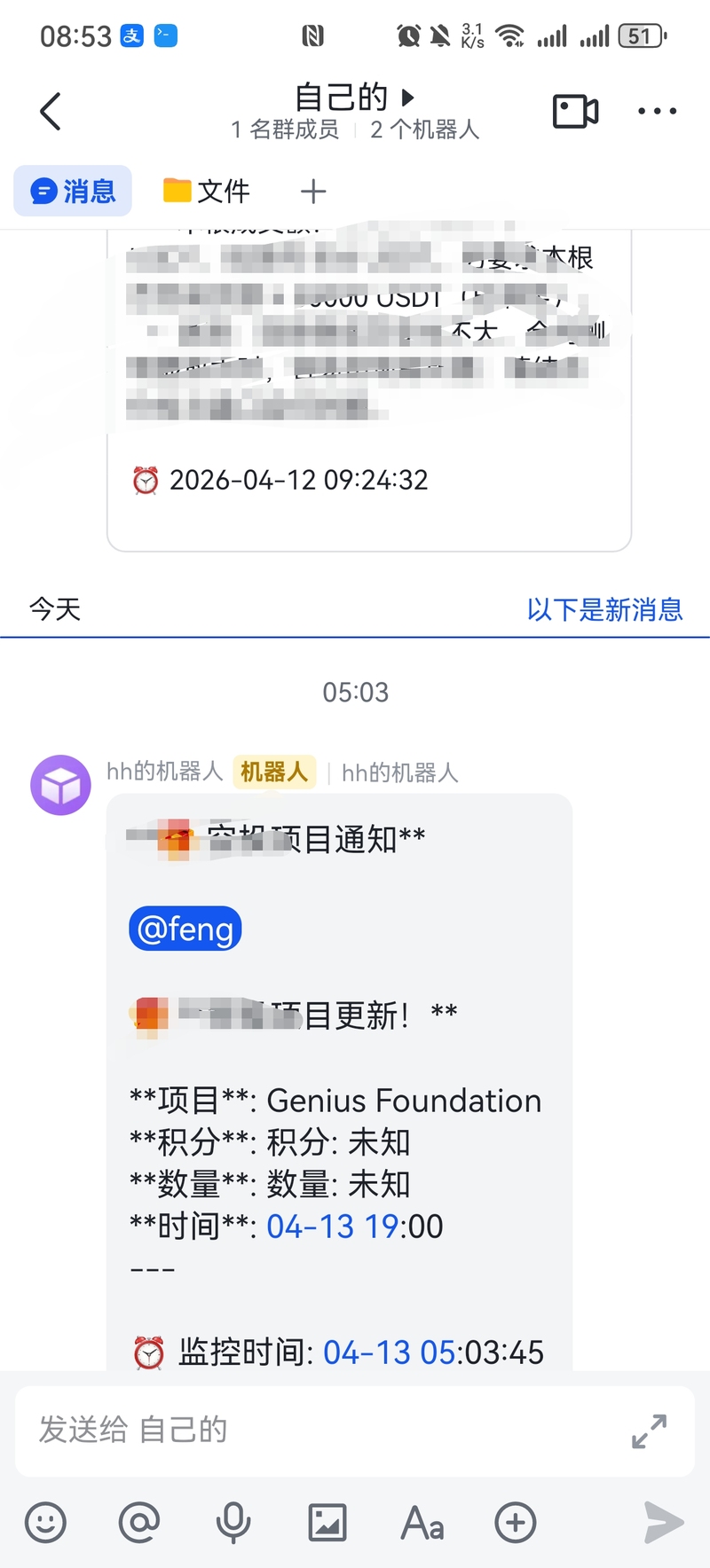
Task: Focus the 发送给 自己的 message field
Action: [x=319, y=1431]
